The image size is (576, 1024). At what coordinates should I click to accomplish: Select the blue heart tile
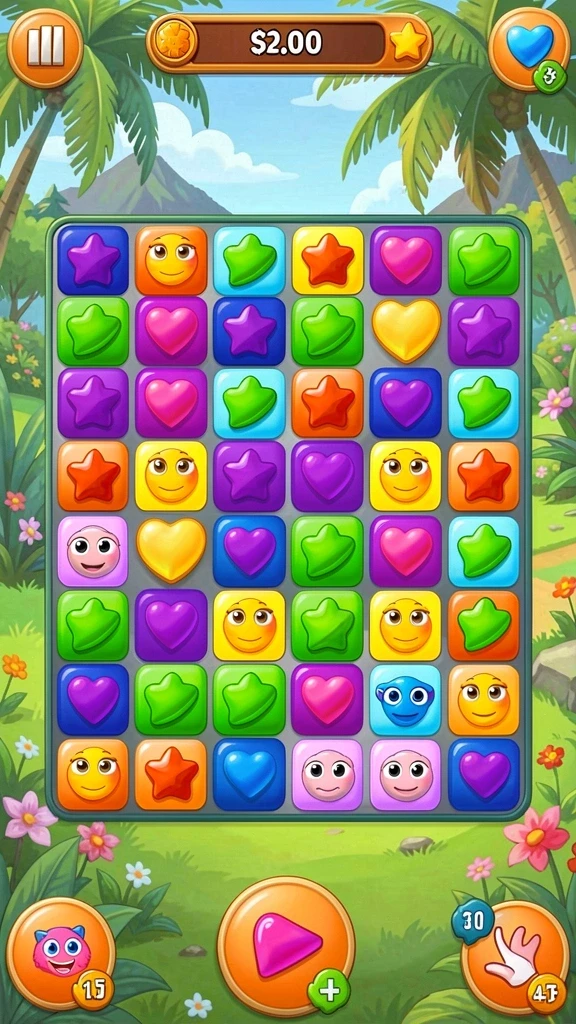249,774
